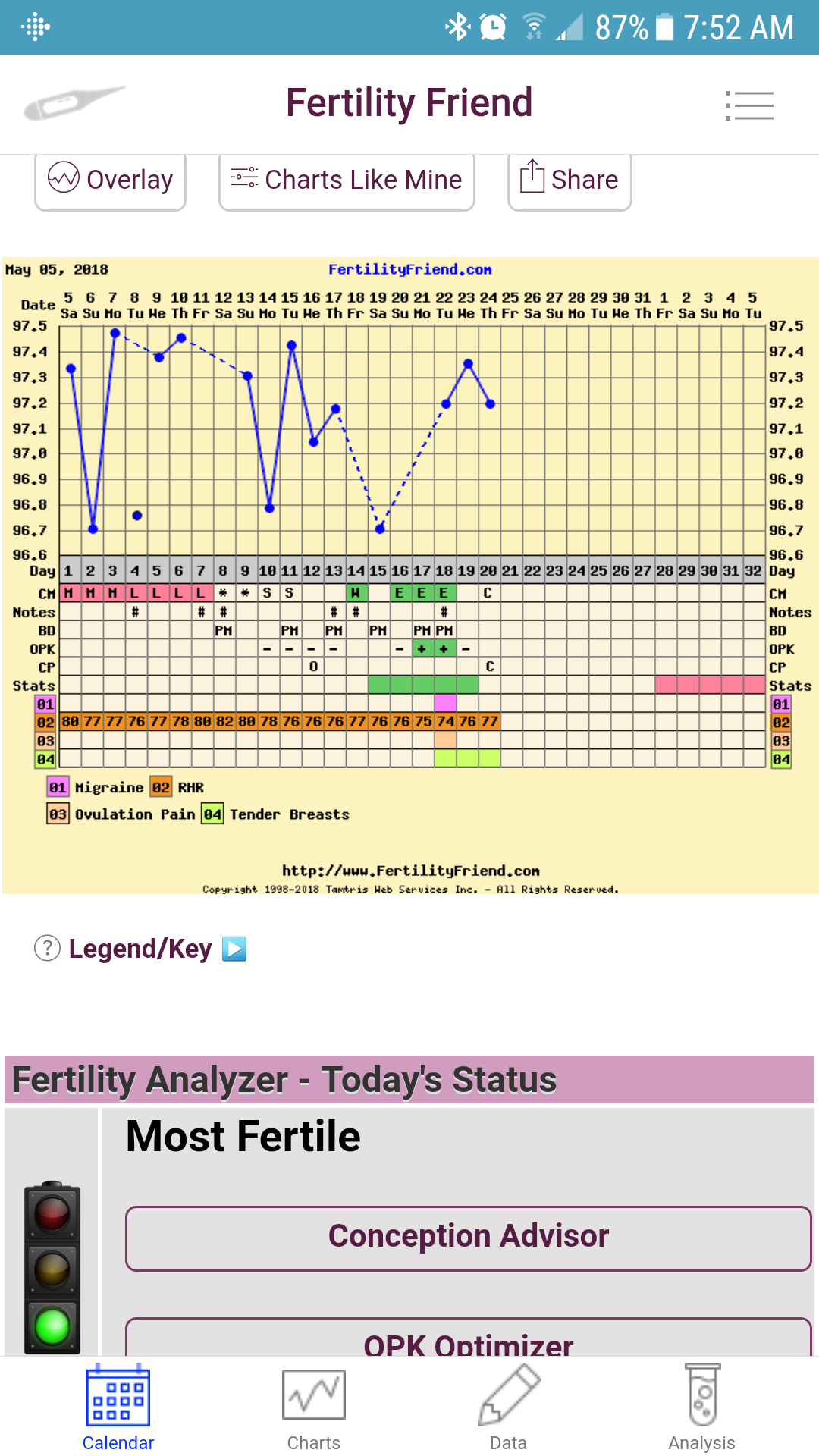Open the Analysis tab
This screenshot has width=819, height=1456.
[x=702, y=1407]
